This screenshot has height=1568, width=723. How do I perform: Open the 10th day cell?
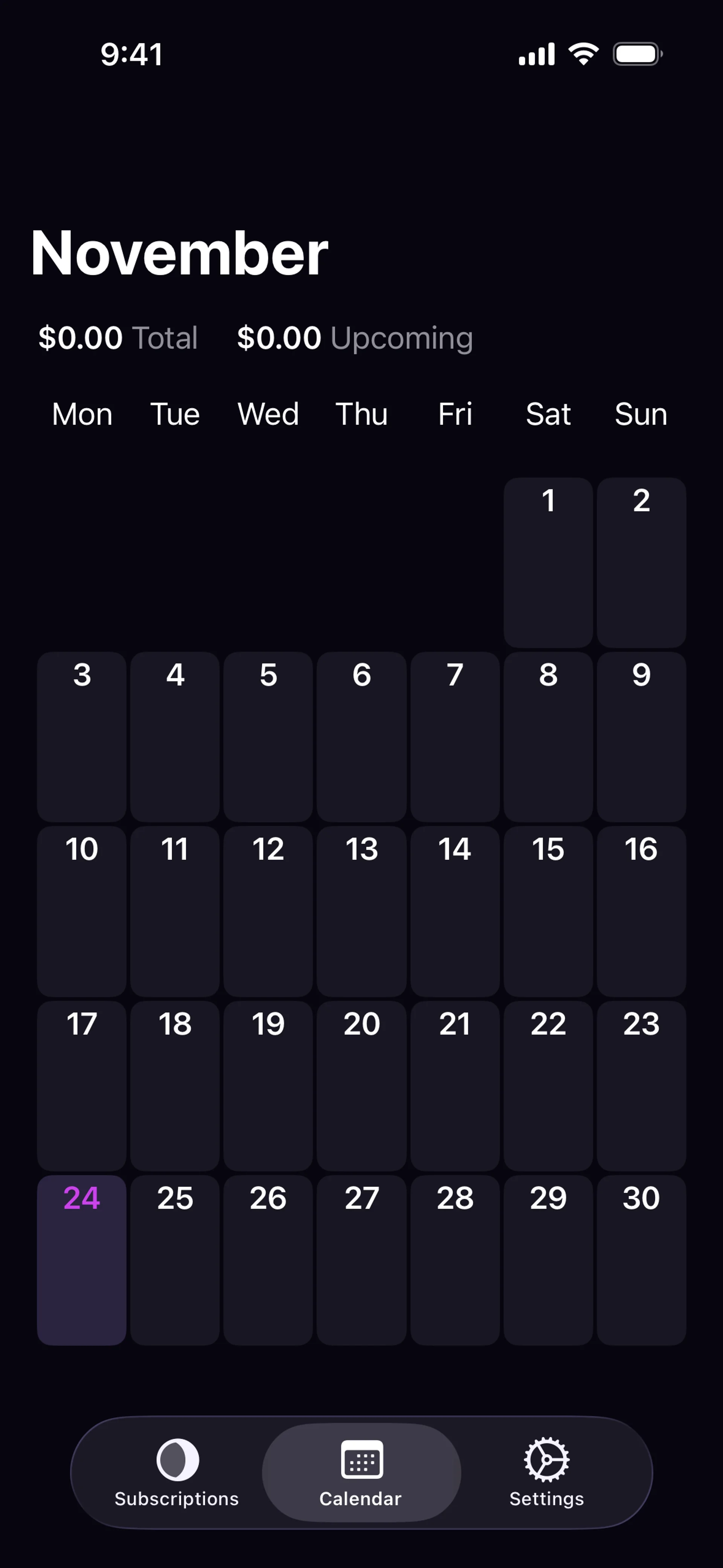(82, 911)
